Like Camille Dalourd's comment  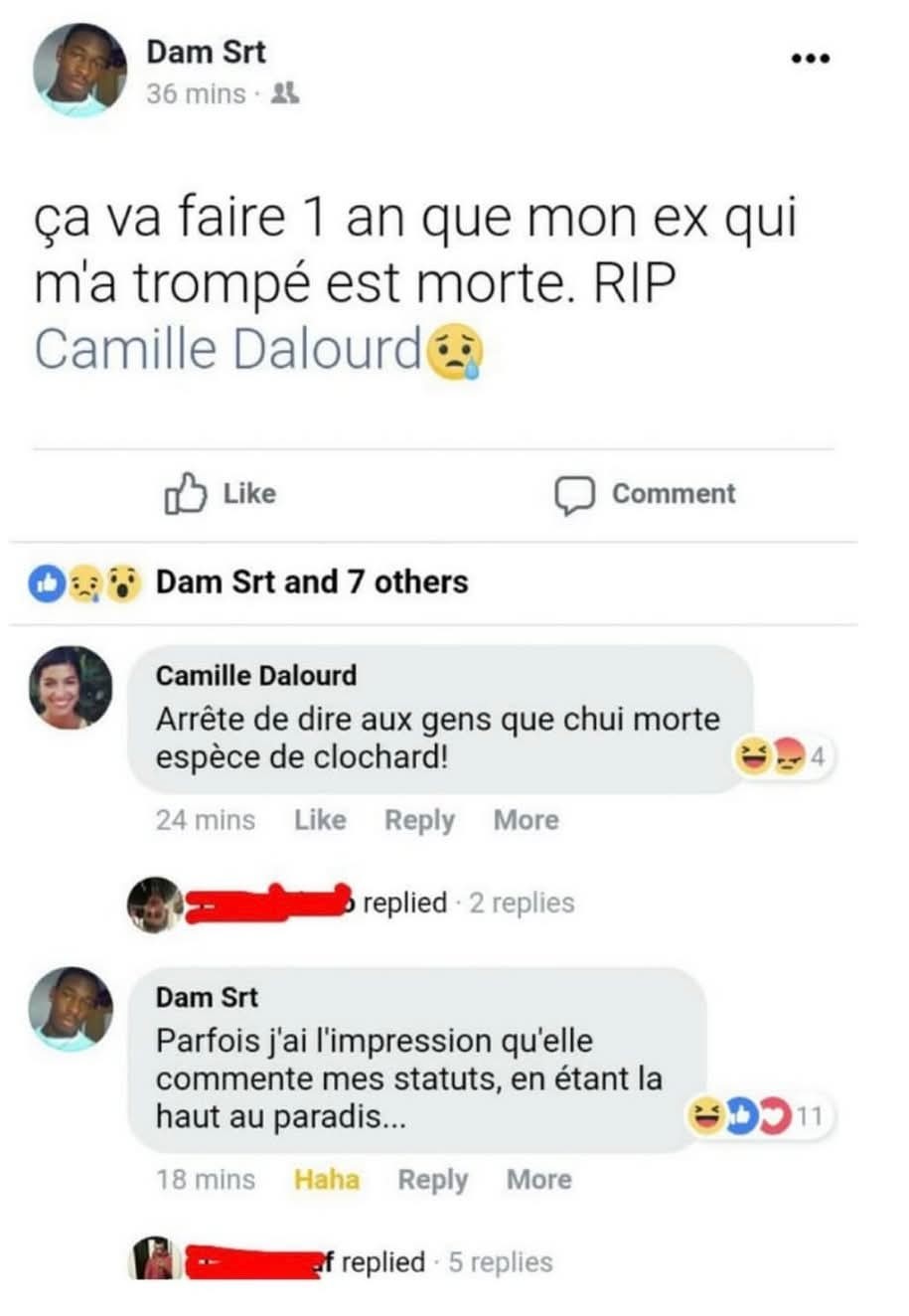[320, 820]
